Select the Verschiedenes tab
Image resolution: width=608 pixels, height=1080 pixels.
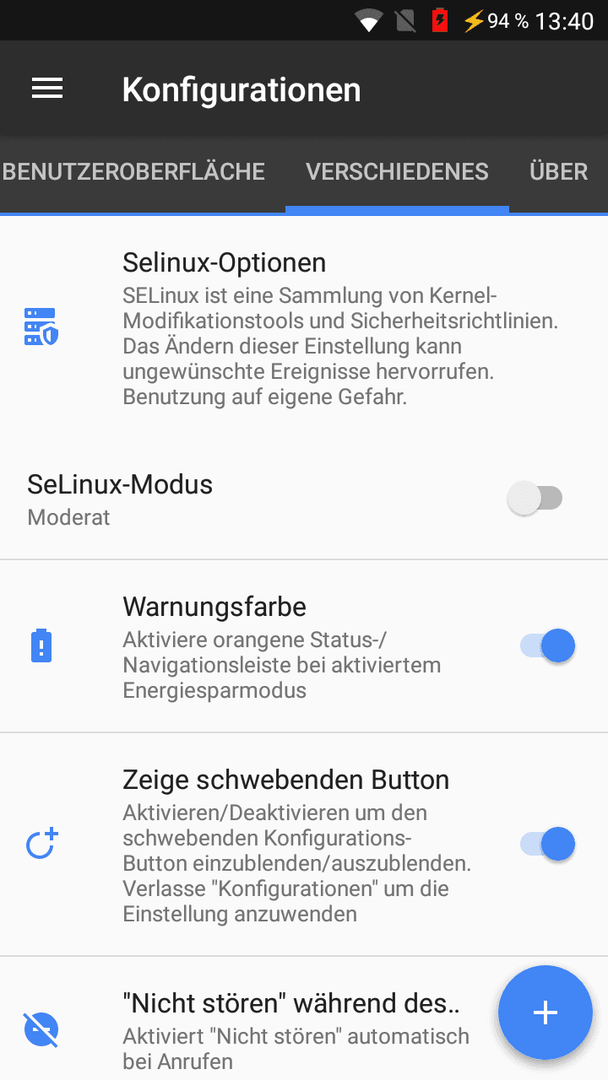[397, 171]
